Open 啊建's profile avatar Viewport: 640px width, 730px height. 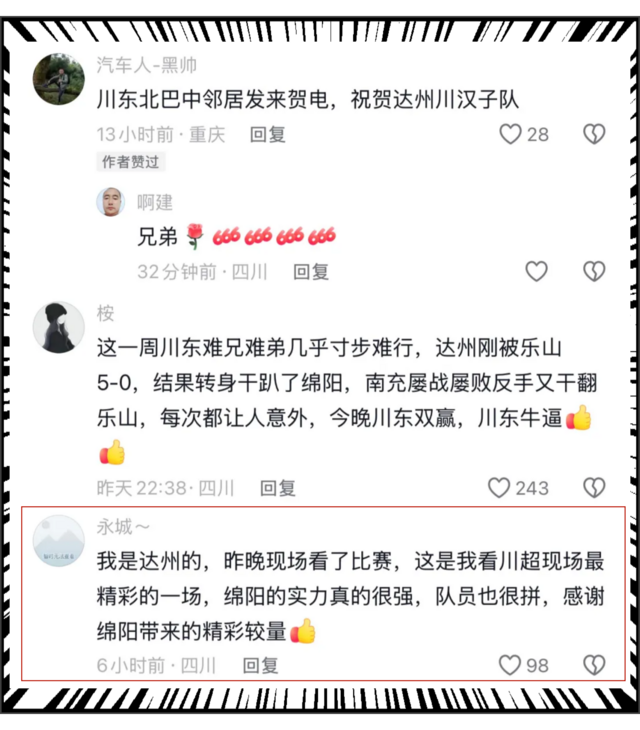(111, 201)
